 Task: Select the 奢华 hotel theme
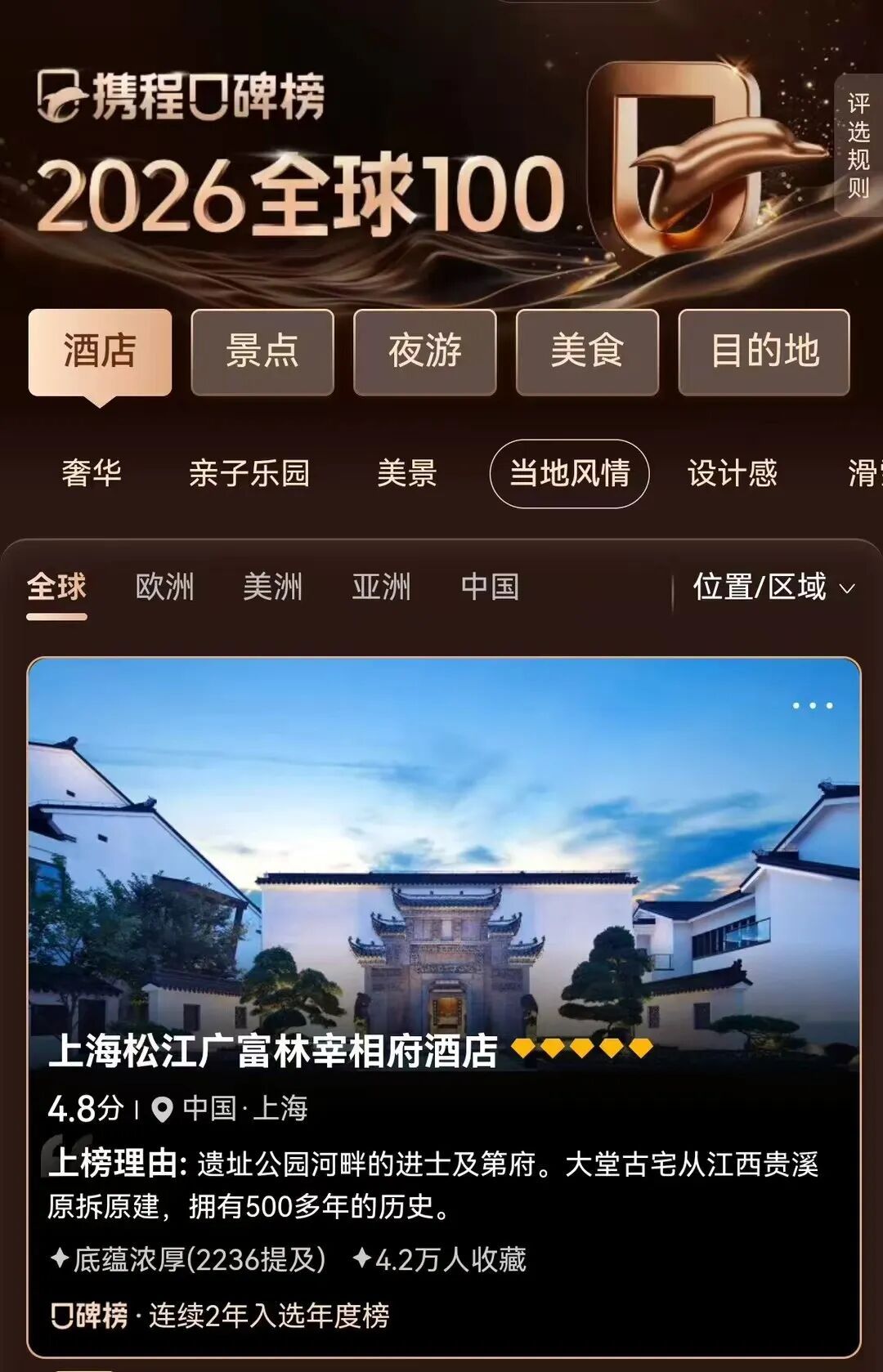click(92, 473)
